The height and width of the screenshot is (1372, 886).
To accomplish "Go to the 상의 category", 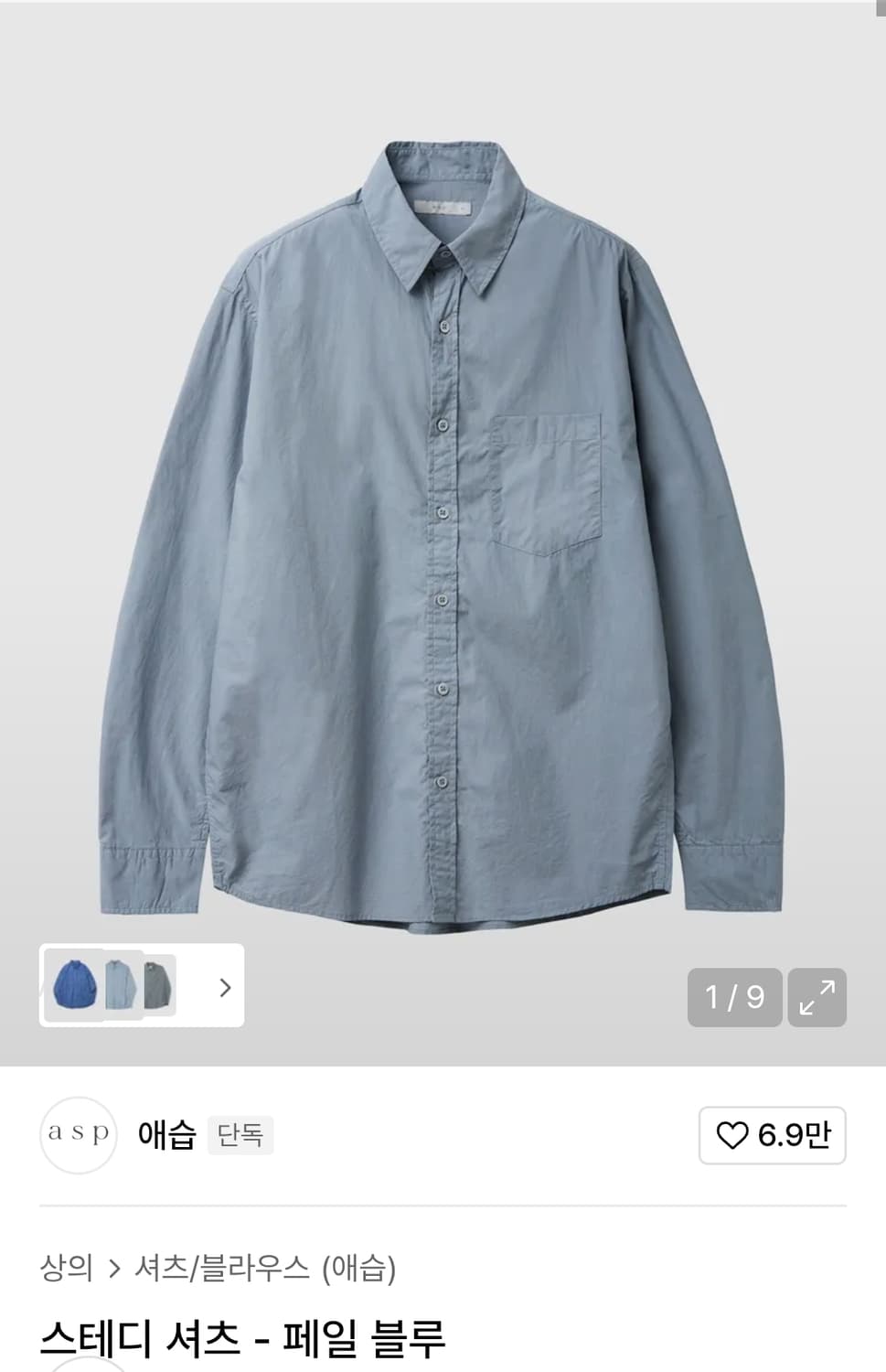I will (x=67, y=1268).
